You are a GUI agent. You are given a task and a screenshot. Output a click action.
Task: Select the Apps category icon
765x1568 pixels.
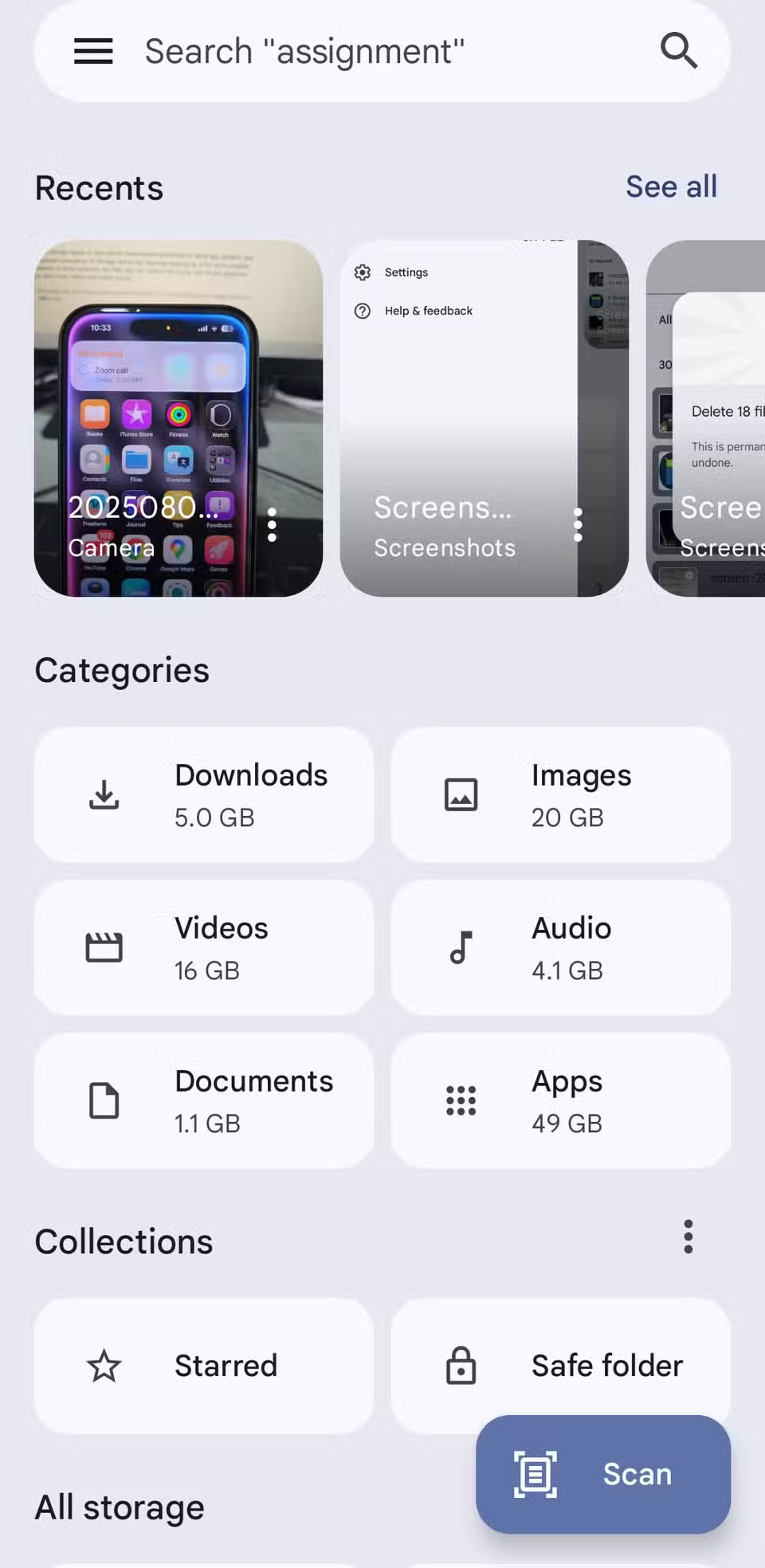pyautogui.click(x=461, y=1100)
